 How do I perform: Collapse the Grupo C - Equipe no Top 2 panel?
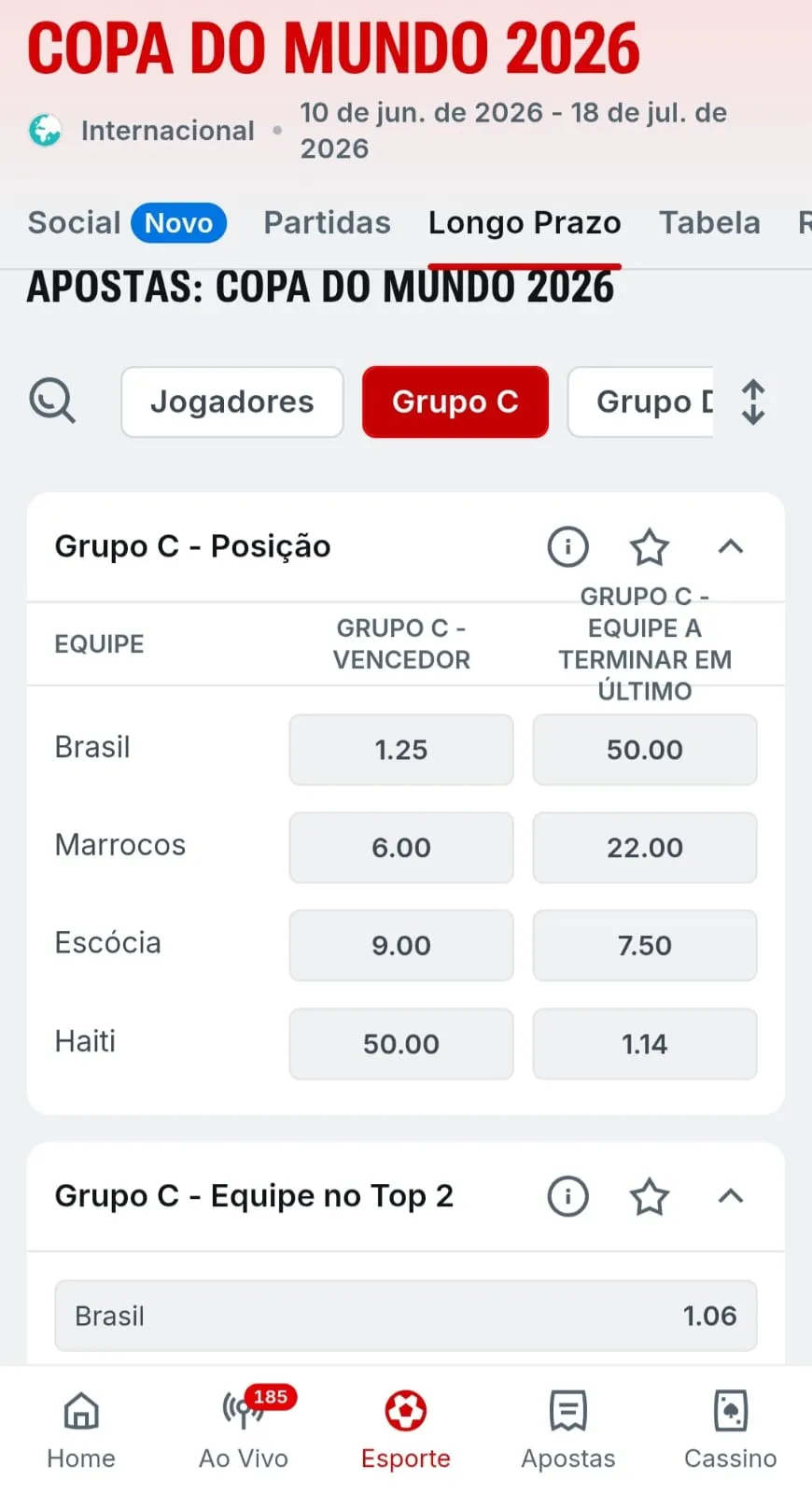(731, 1196)
